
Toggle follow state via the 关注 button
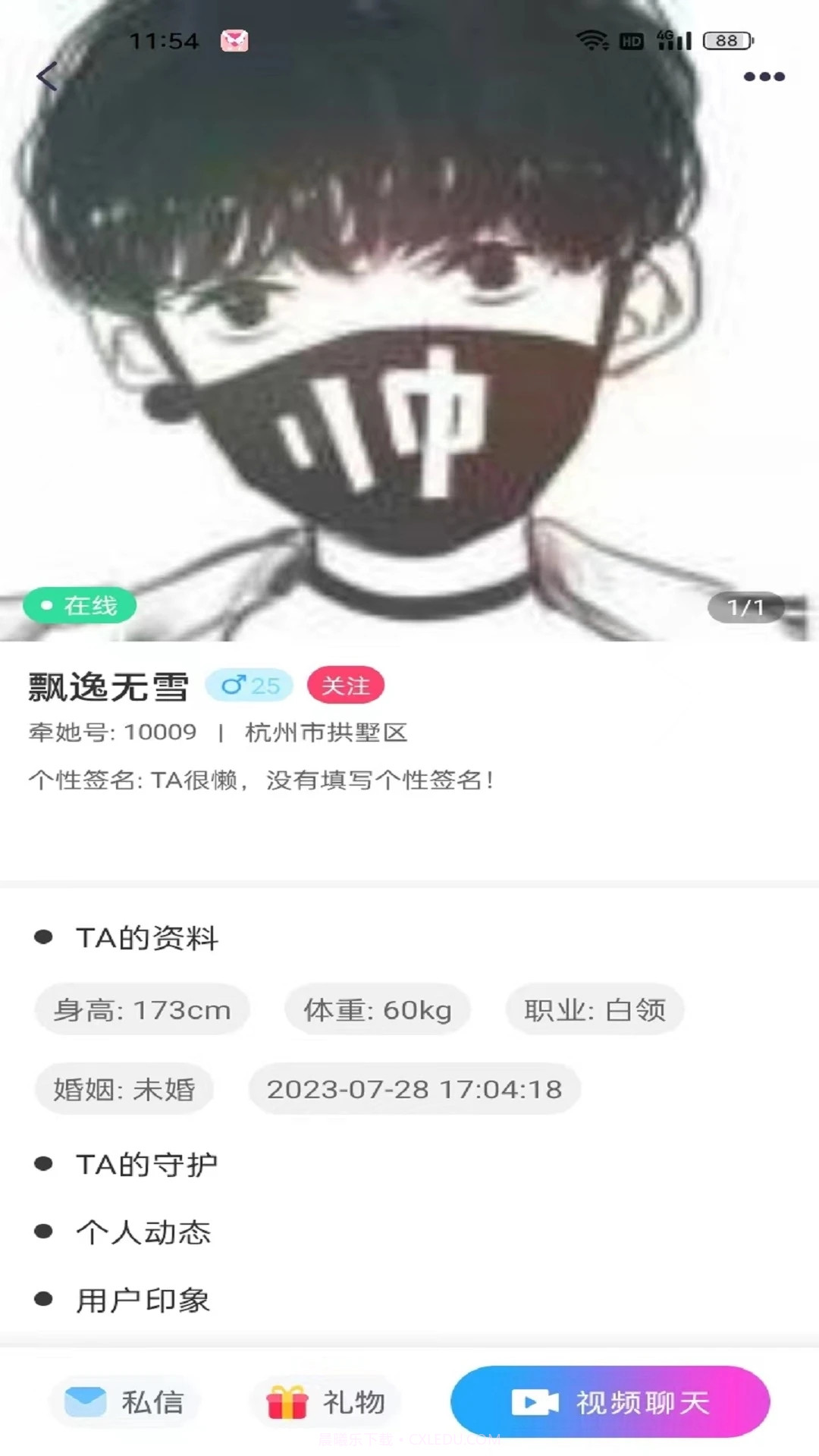point(346,685)
